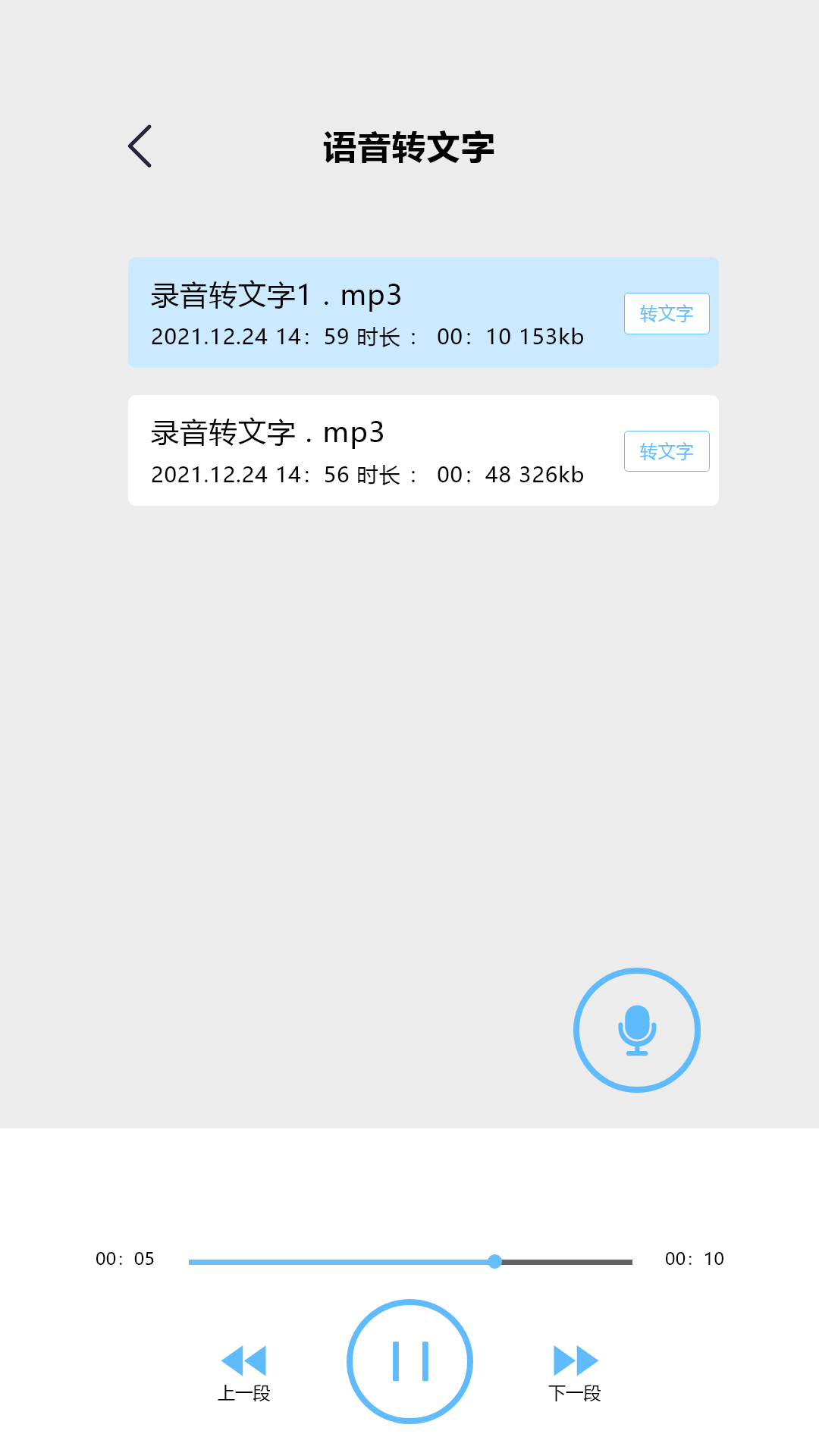Viewport: 819px width, 1456px height.
Task: Click 转文字 for 录音转文字.mp3
Action: [666, 450]
